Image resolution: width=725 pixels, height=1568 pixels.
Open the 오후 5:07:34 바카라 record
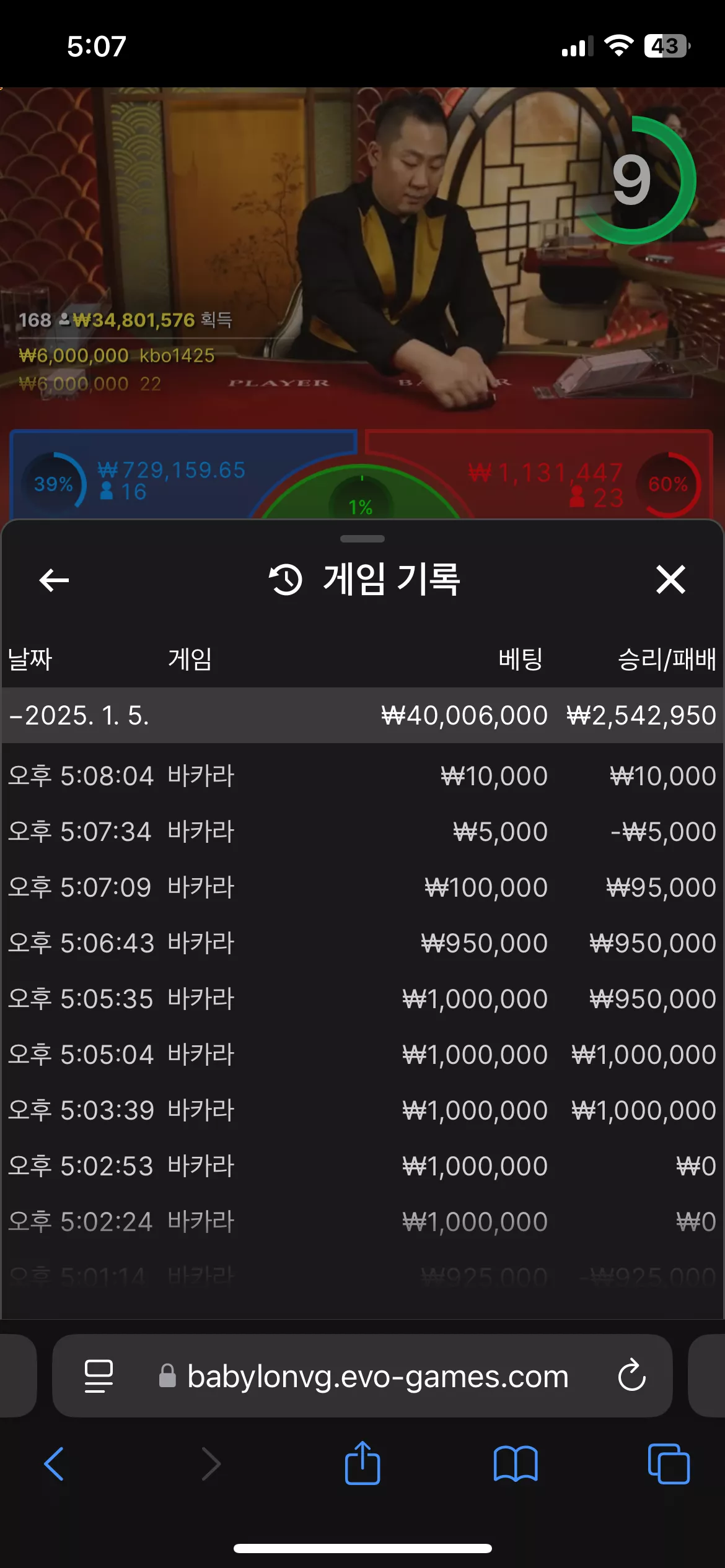362,832
